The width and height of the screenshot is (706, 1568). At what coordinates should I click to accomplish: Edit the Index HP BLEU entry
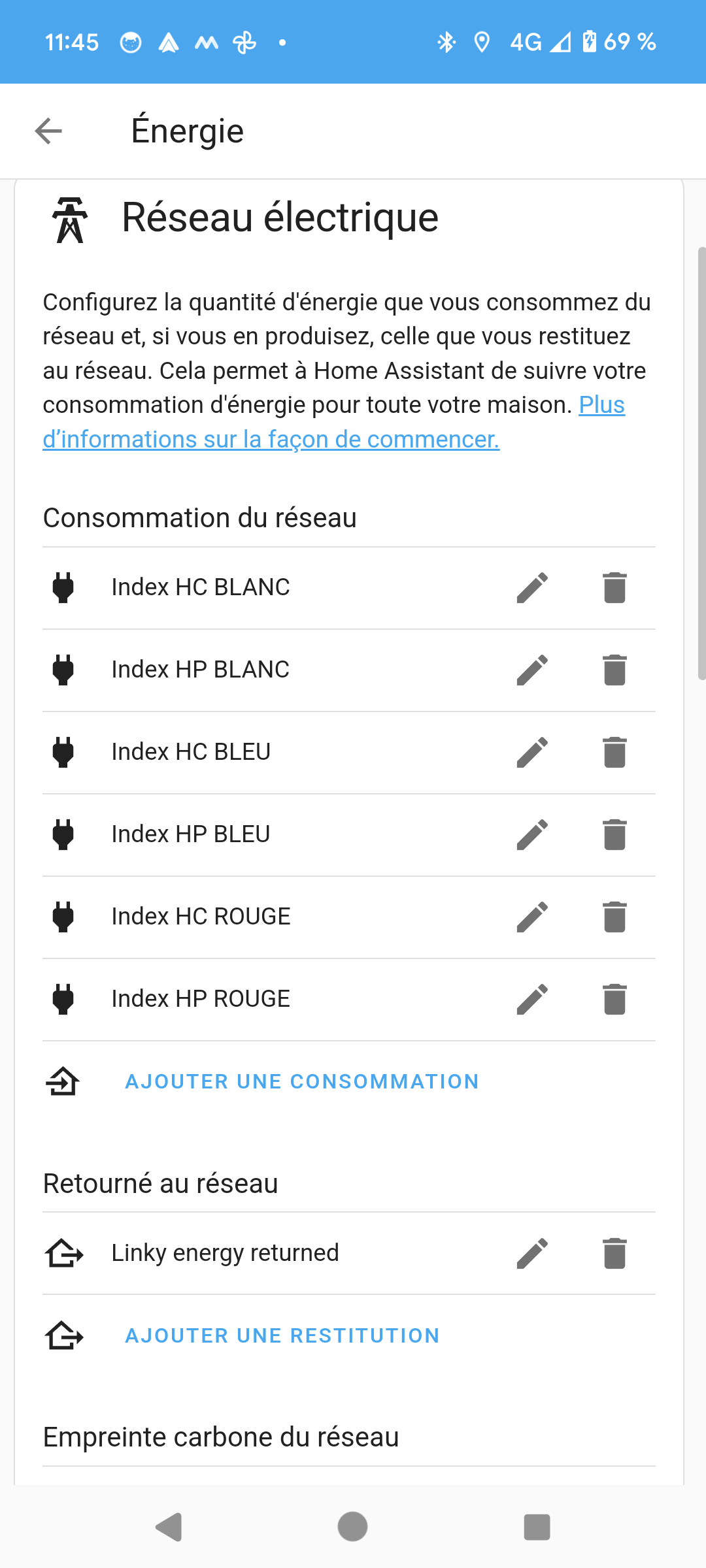[532, 835]
